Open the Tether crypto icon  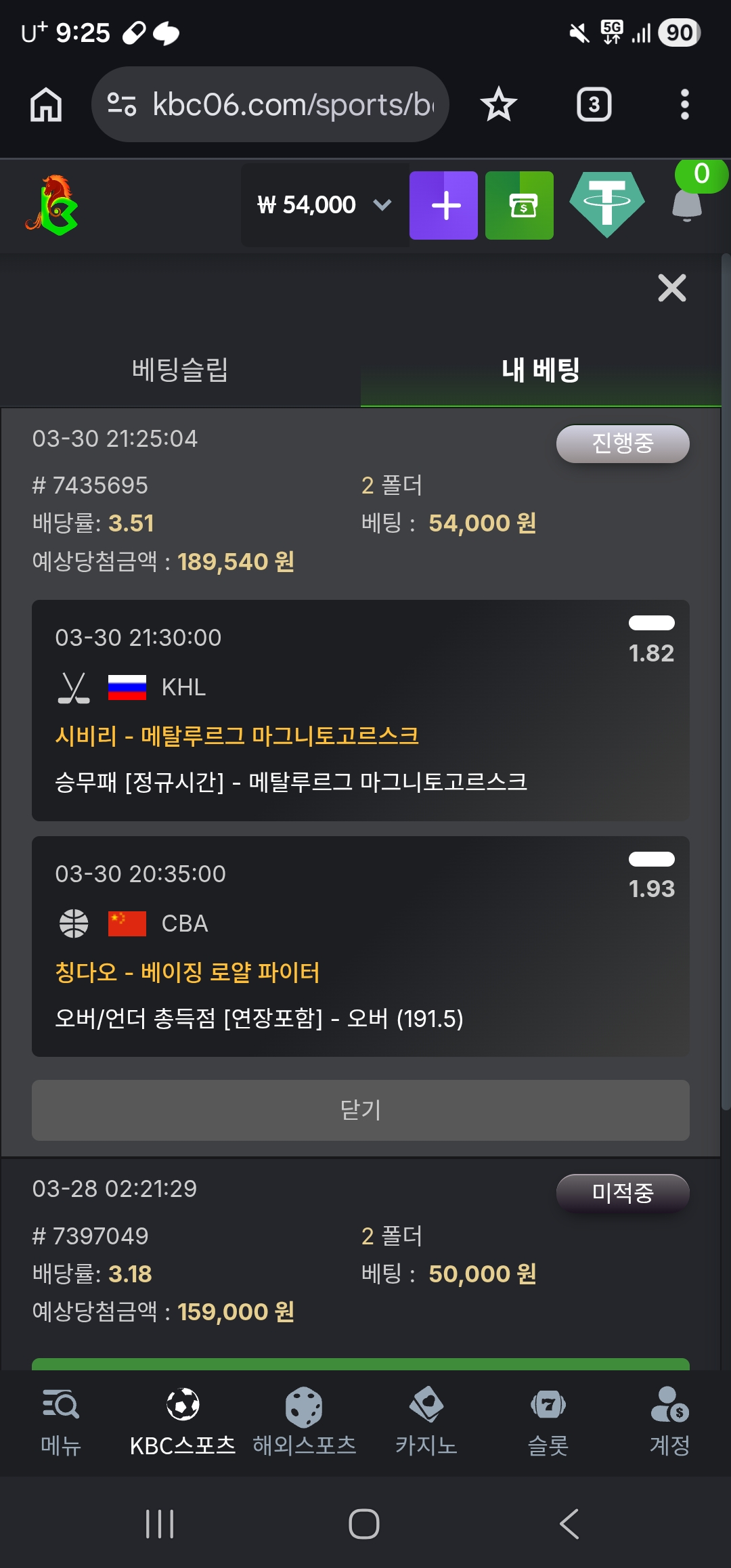point(607,204)
